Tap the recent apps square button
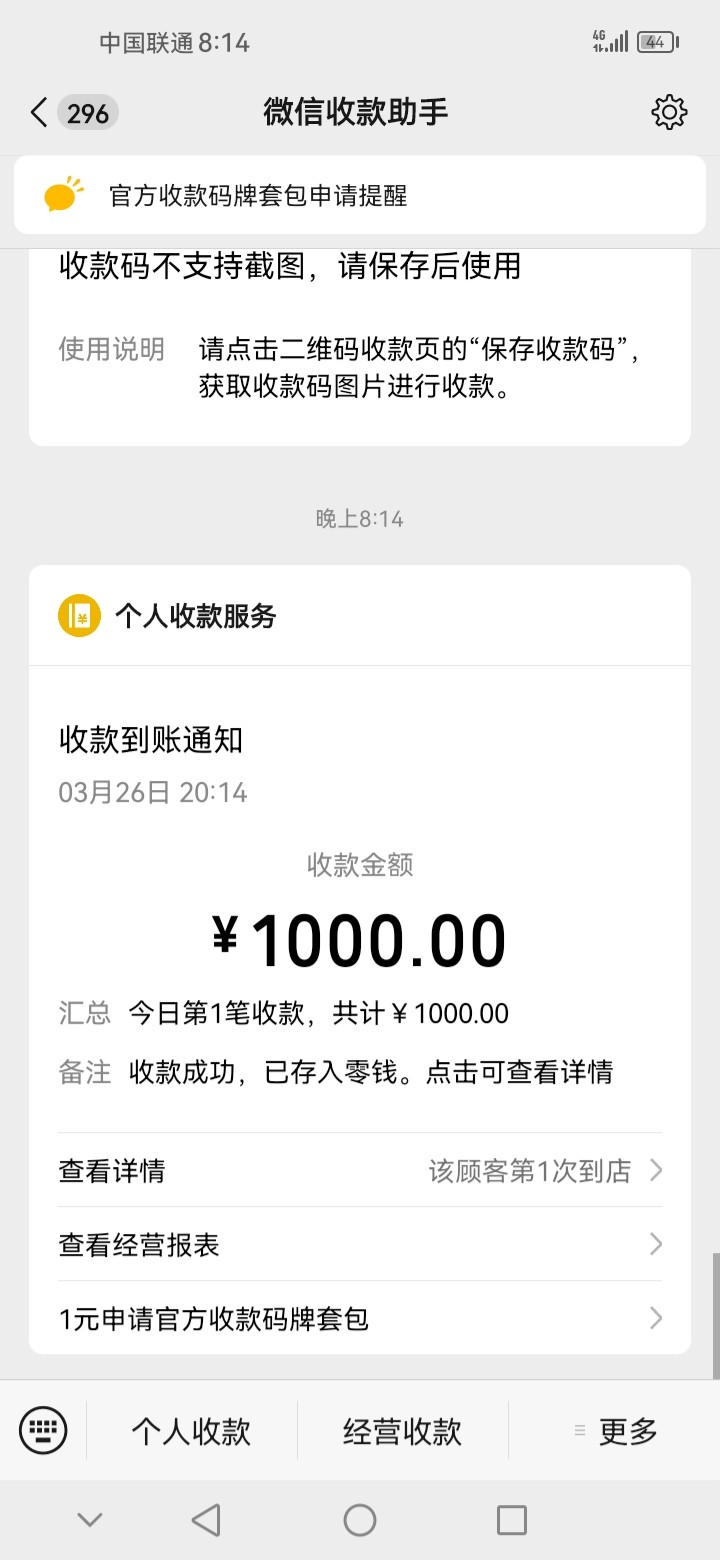This screenshot has width=720, height=1560. point(512,1519)
